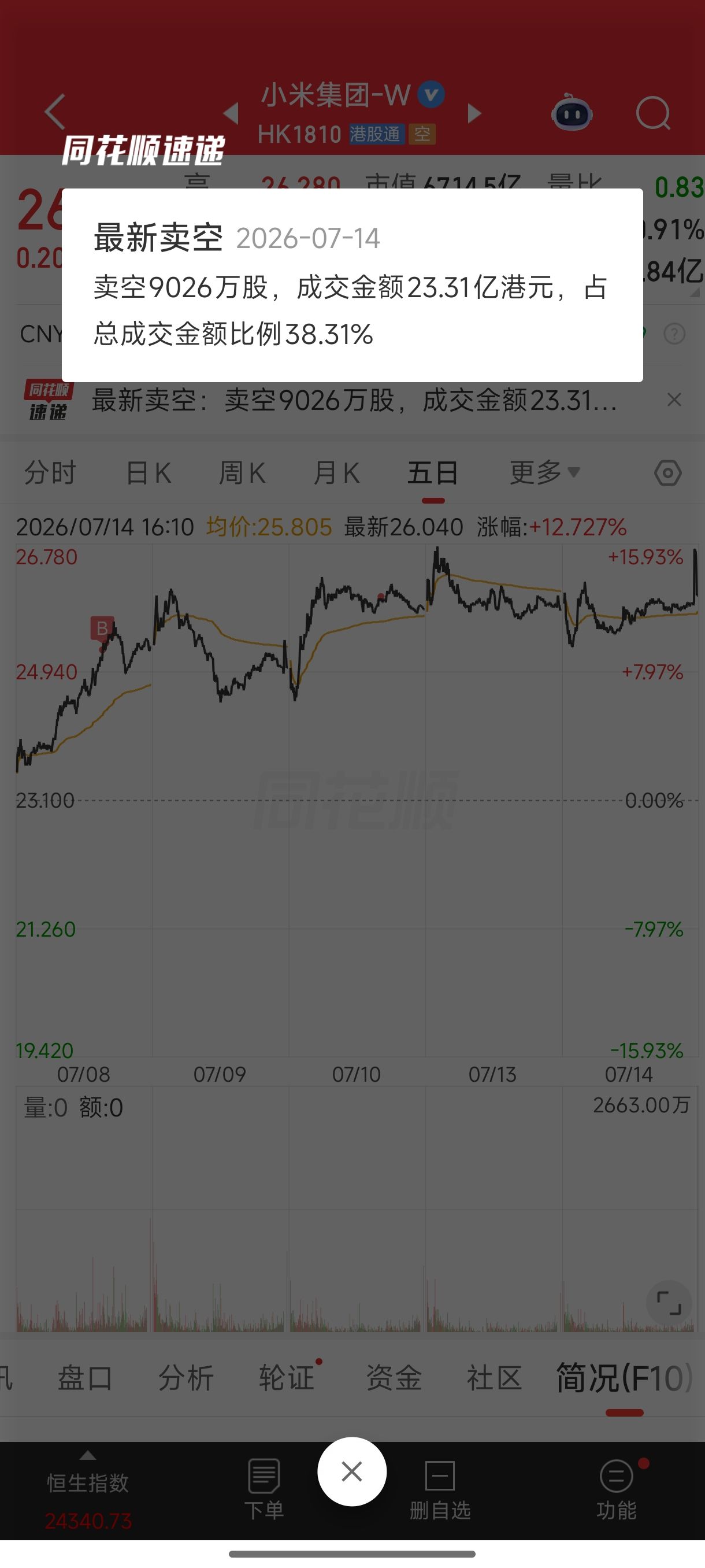Remove stock via 删自选
The image size is (705, 1568).
pos(440,1489)
